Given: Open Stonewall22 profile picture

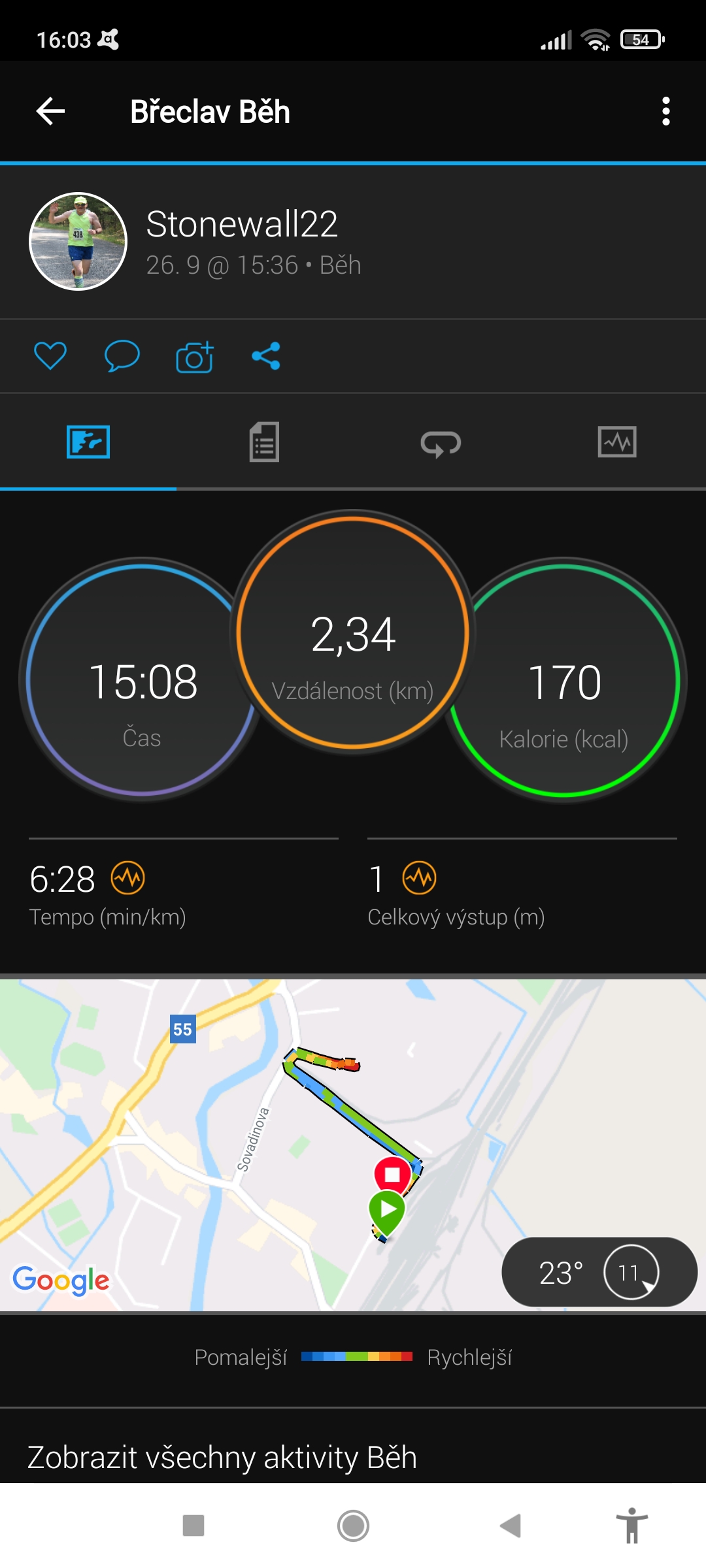Looking at the screenshot, I should pyautogui.click(x=78, y=241).
